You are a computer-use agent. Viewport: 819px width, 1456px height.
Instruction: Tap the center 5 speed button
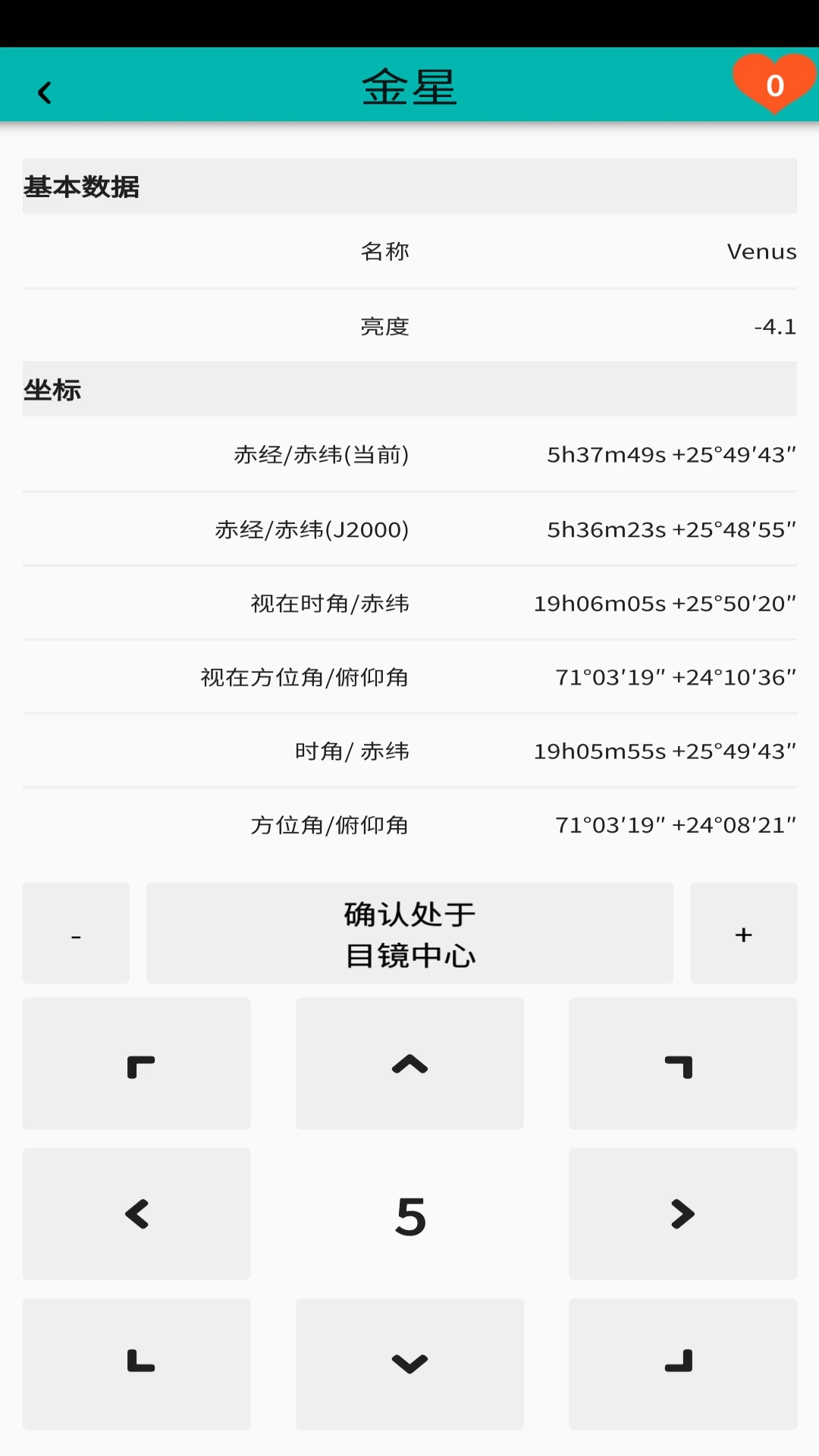409,1213
